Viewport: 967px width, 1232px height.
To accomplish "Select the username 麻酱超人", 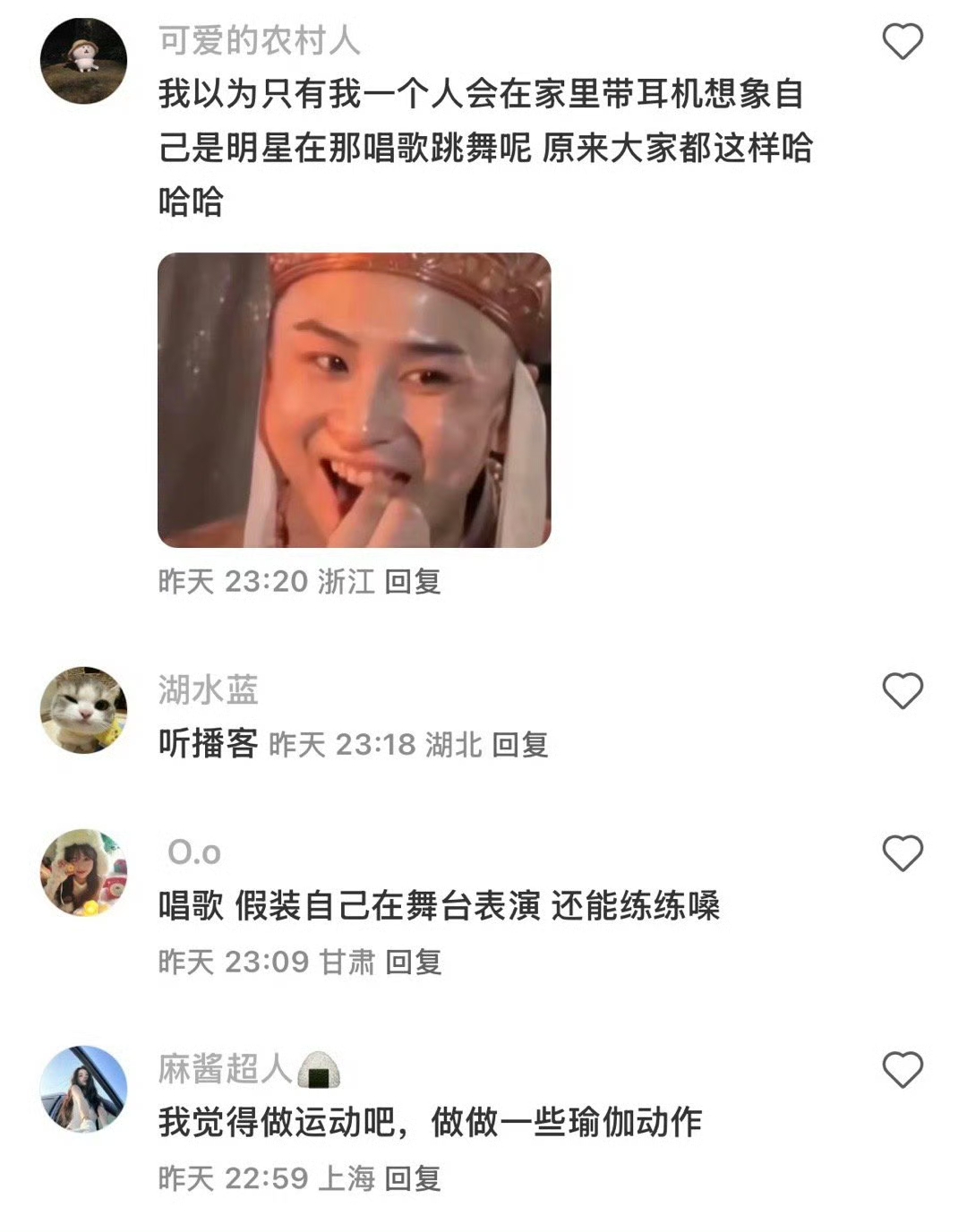I will pyautogui.click(x=226, y=1069).
